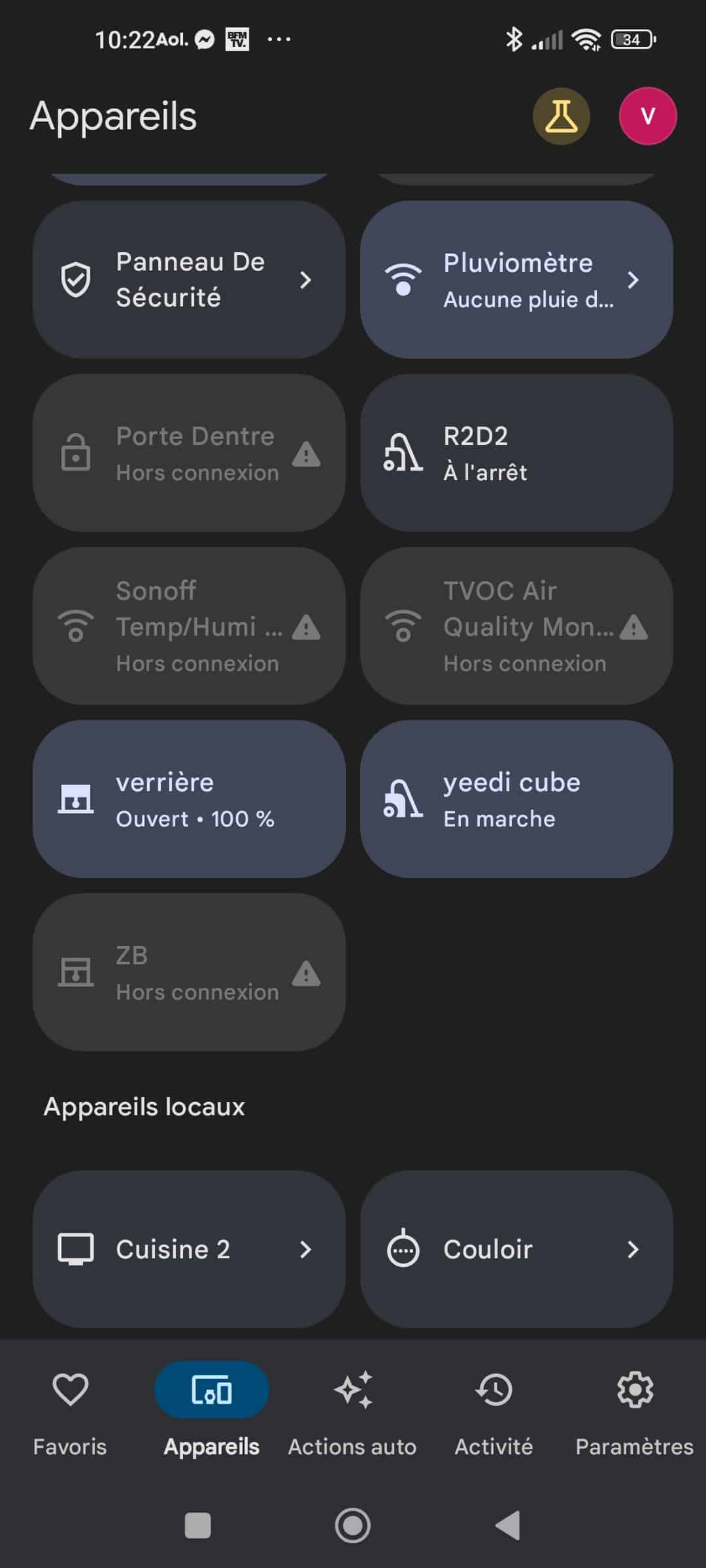This screenshot has height=1568, width=706.
Task: Tap the yeedi cube vacuum card
Action: pyautogui.click(x=516, y=799)
